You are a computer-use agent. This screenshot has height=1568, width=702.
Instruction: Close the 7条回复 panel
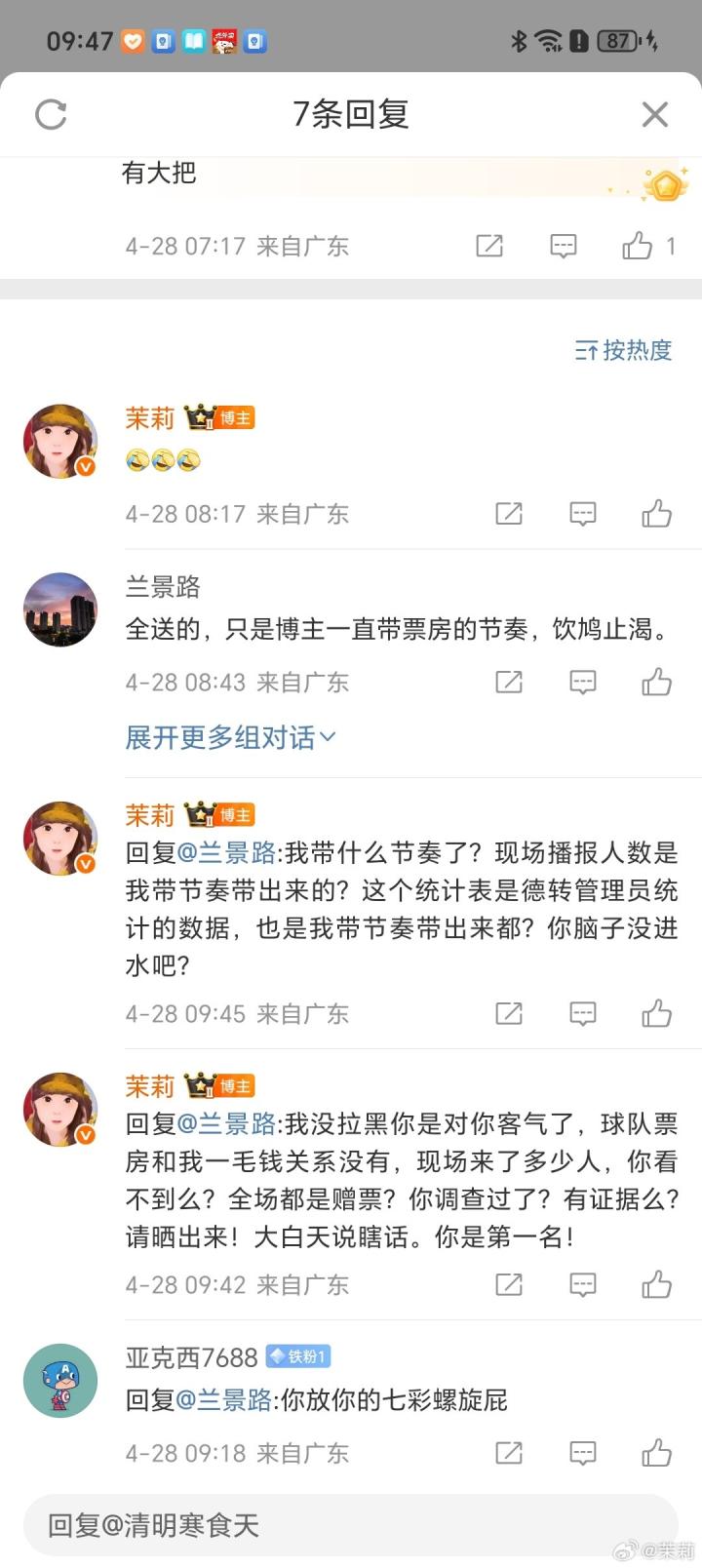[x=654, y=115]
